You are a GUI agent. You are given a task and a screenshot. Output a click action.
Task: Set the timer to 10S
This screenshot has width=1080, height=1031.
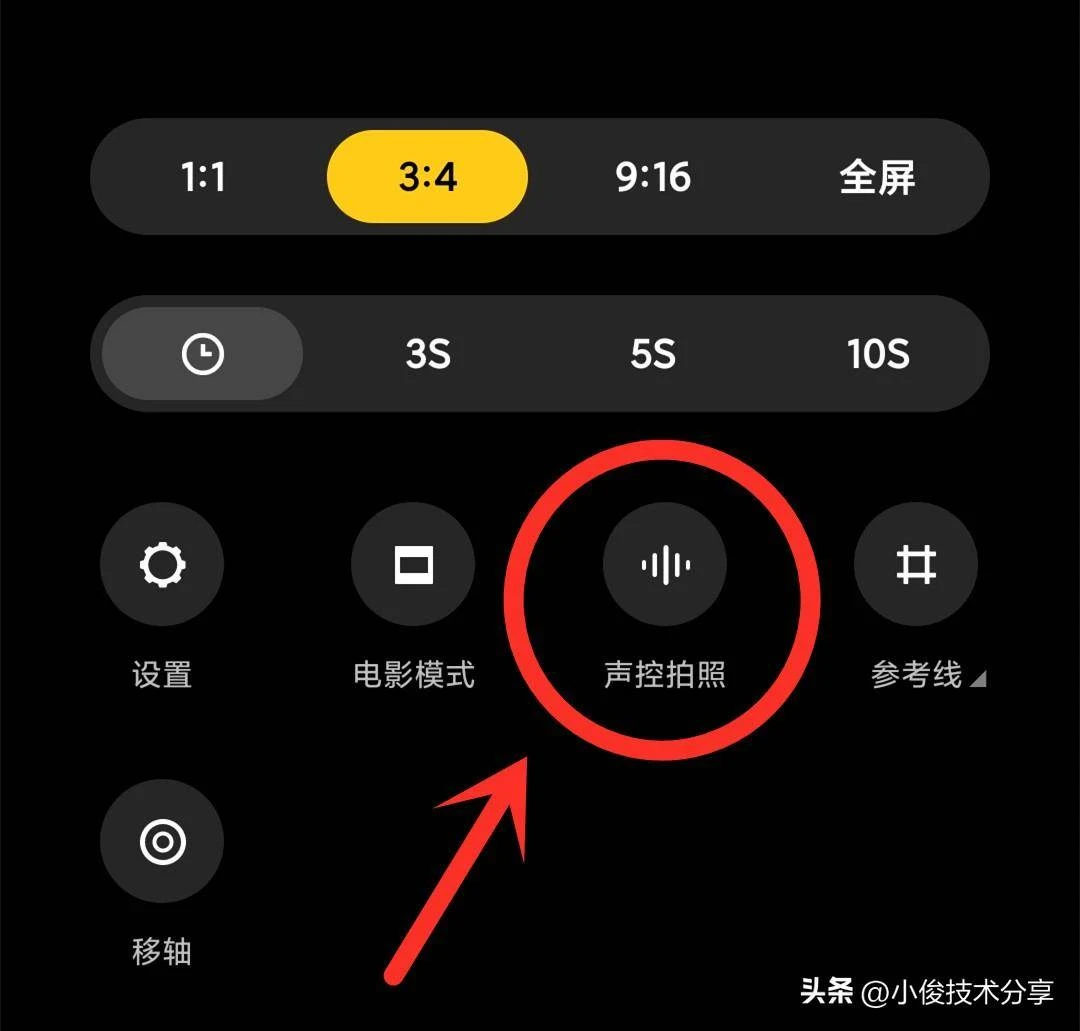click(x=878, y=354)
